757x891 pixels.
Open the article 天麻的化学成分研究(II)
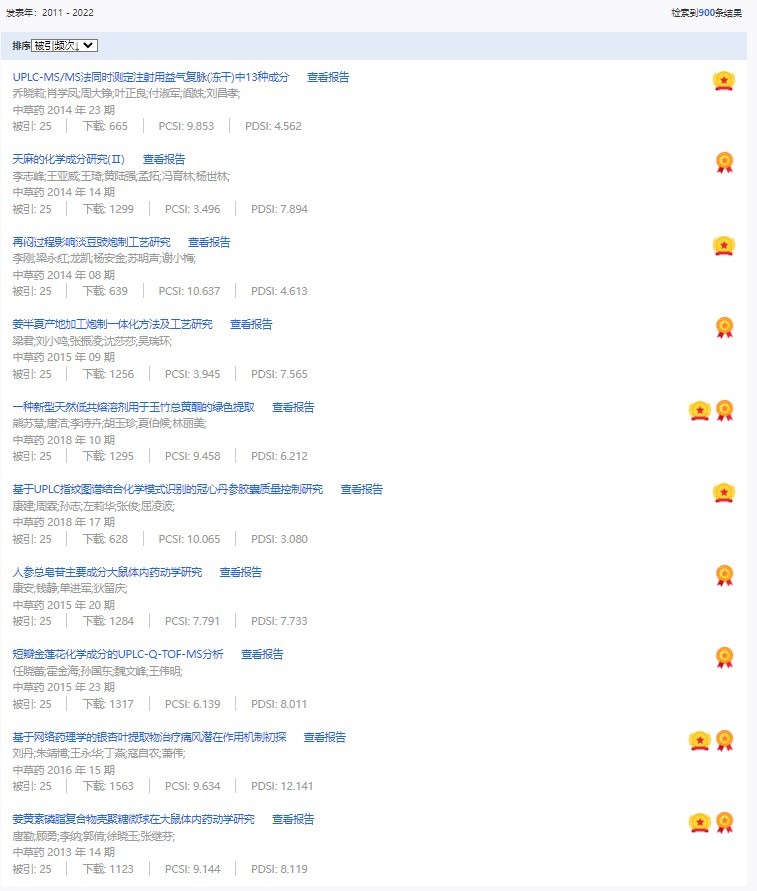(x=69, y=159)
